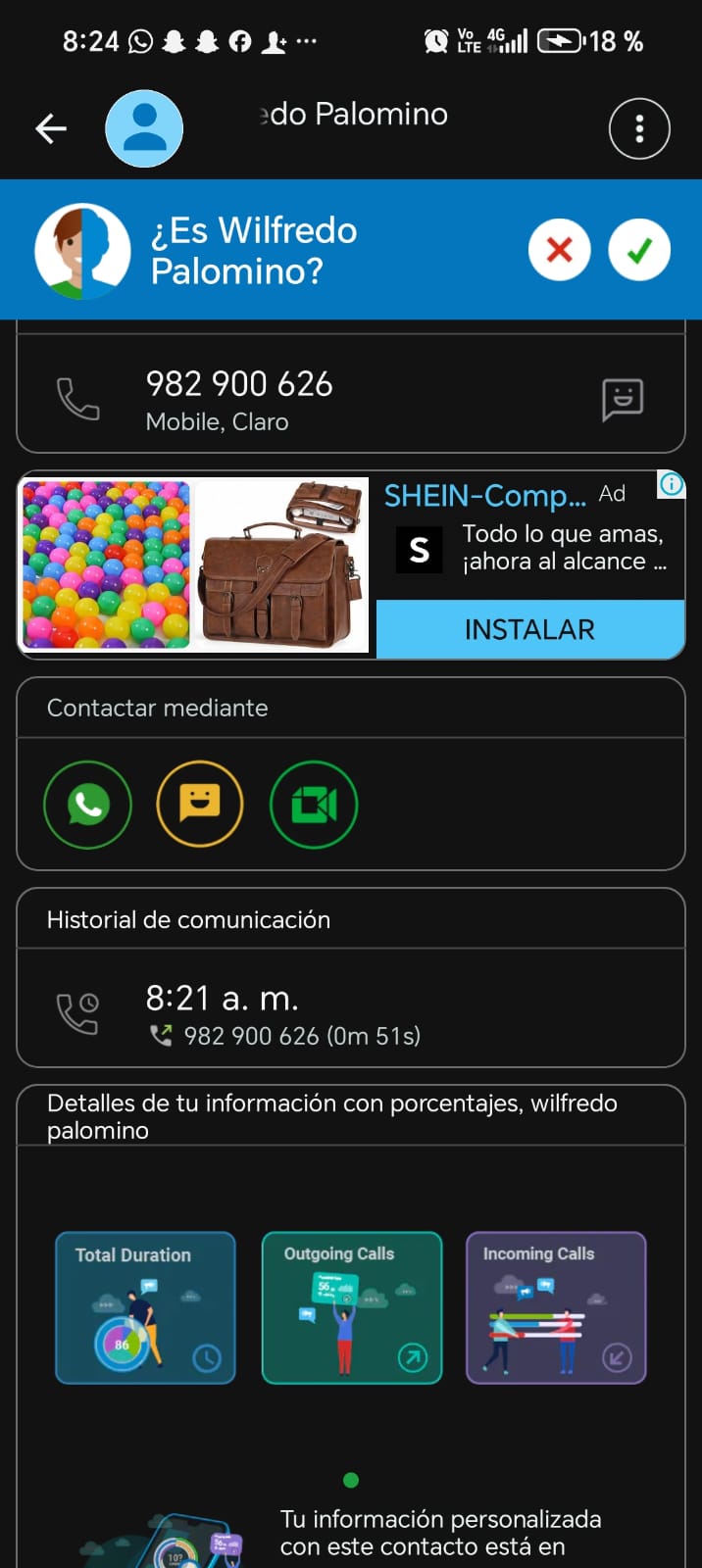Screen dimensions: 702x1568
Task: Open the three-dot overflow menu
Action: click(639, 128)
